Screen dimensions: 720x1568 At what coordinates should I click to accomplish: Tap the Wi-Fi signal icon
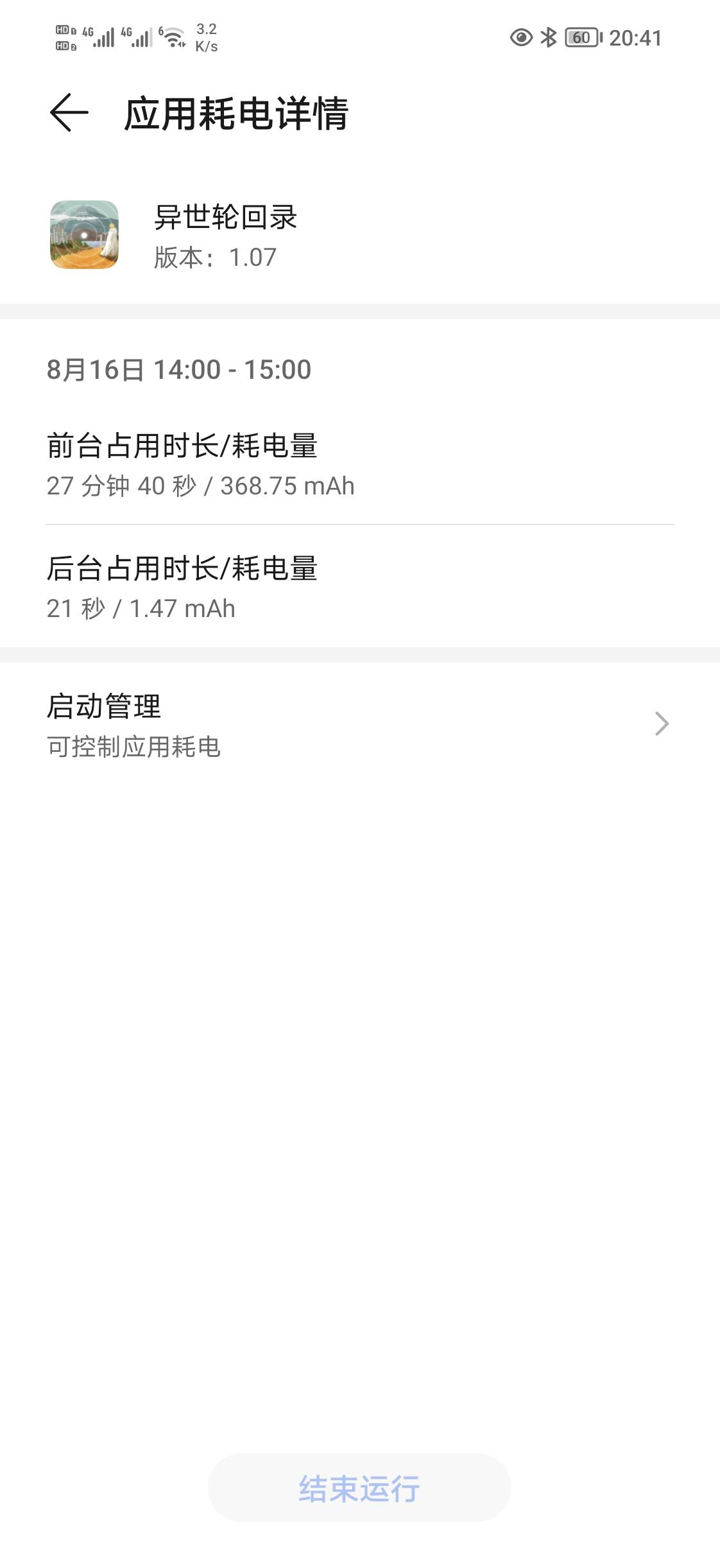pos(171,37)
